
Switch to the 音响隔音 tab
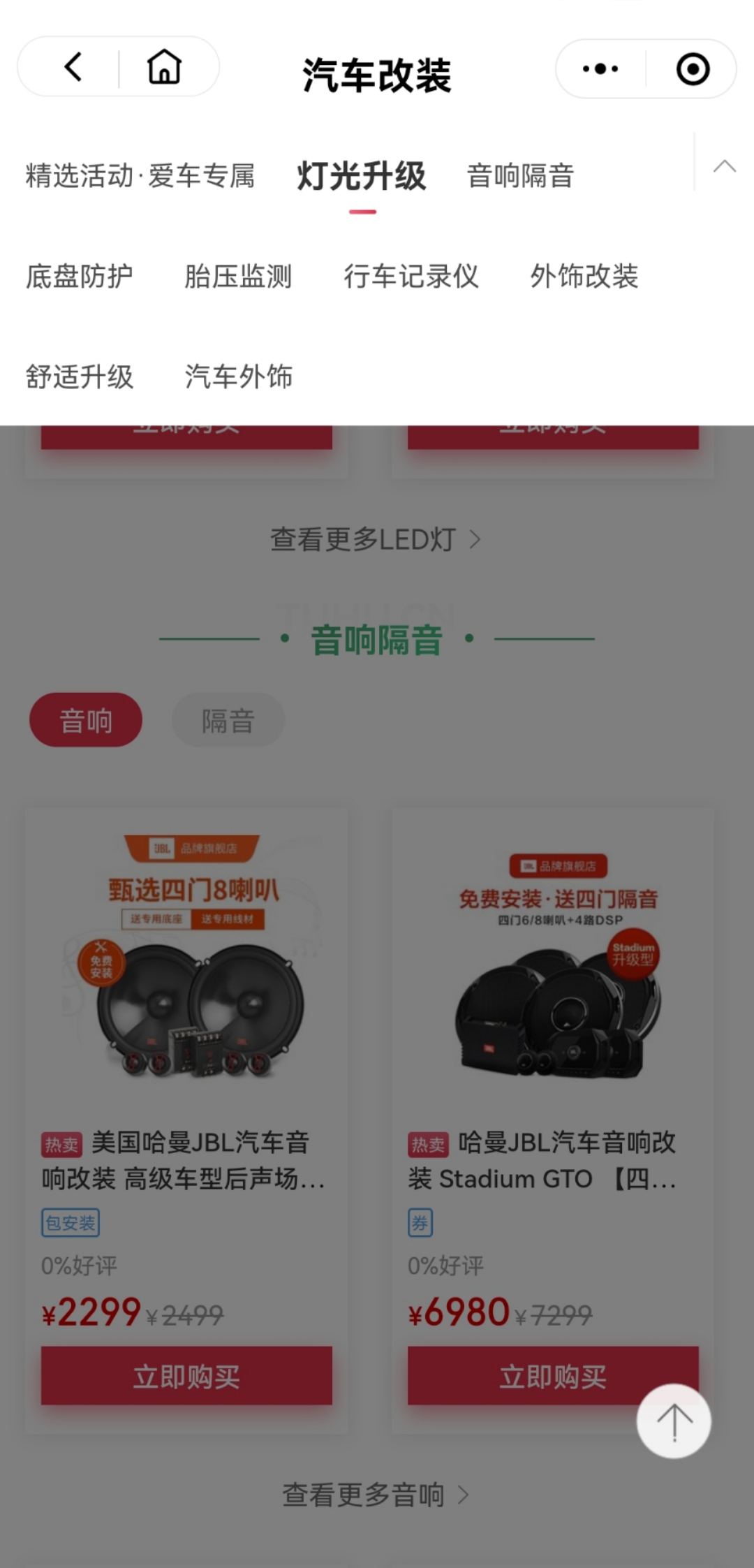pos(520,177)
